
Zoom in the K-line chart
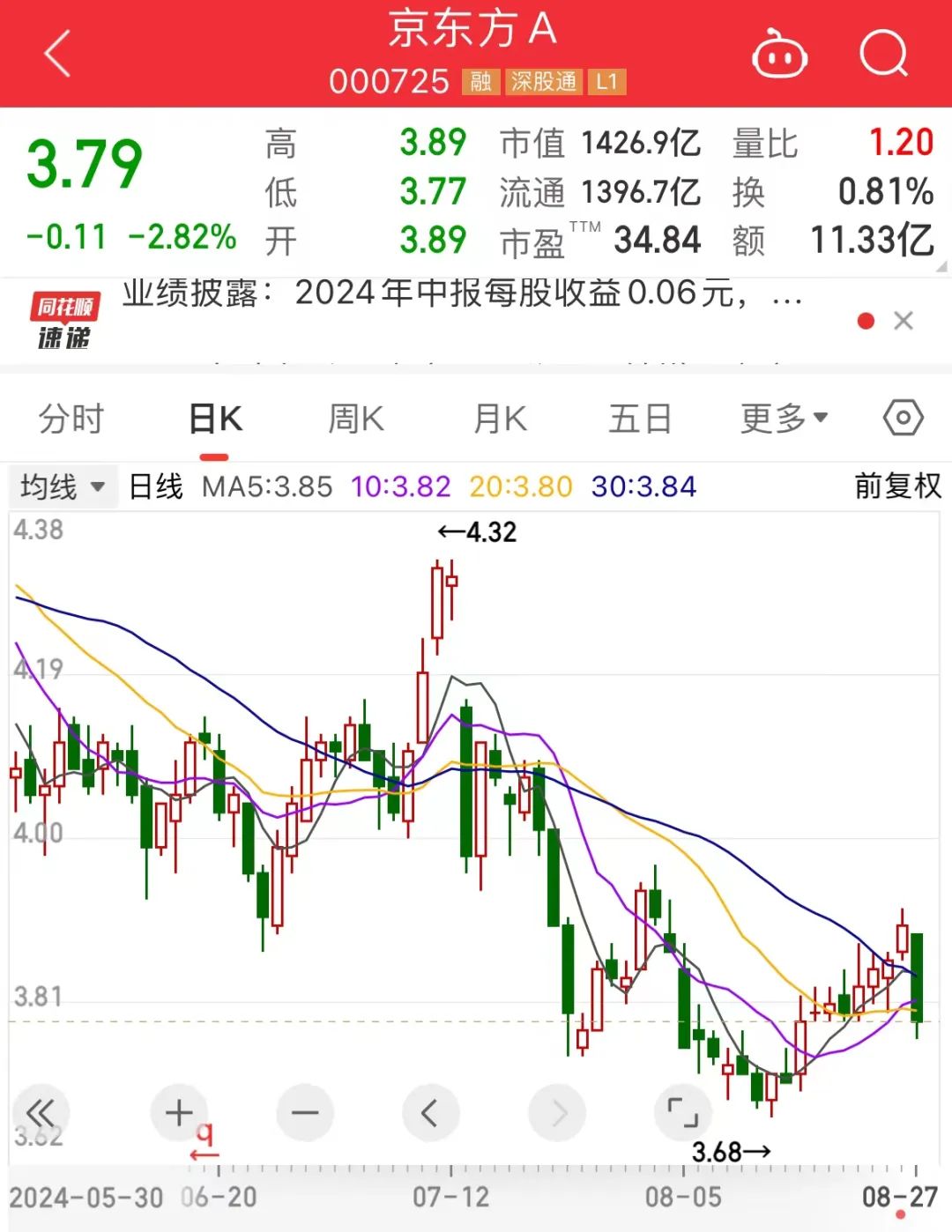click(x=179, y=1113)
